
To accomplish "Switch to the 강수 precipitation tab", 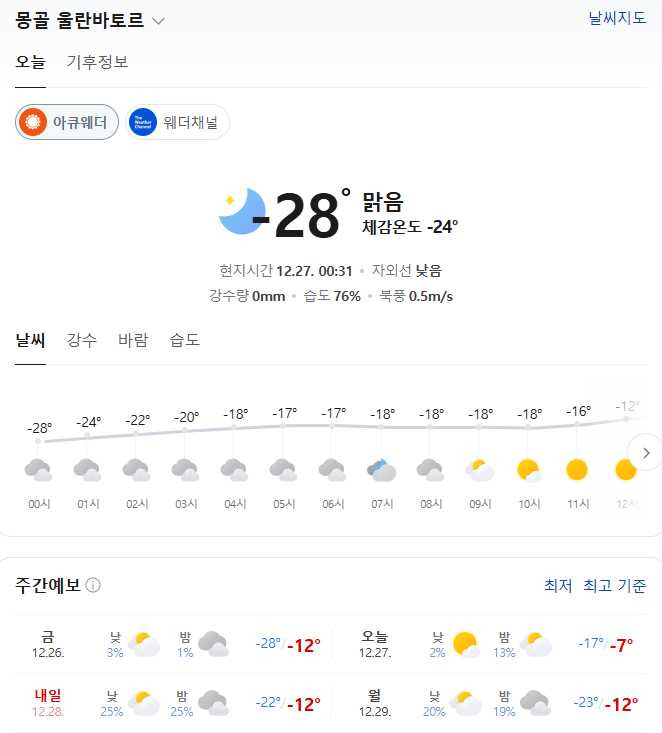I will tap(82, 340).
